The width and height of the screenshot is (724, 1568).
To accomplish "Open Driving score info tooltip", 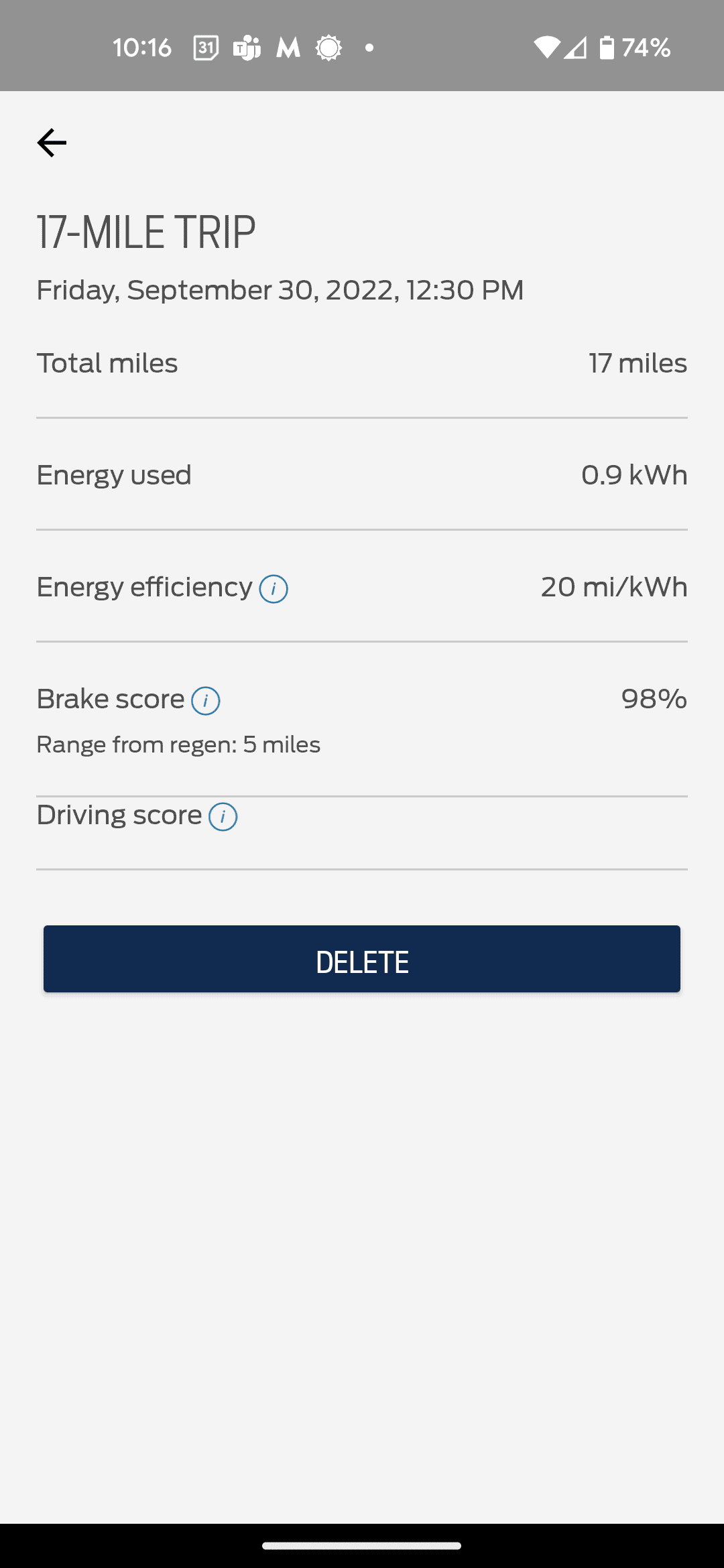I will pos(223,817).
